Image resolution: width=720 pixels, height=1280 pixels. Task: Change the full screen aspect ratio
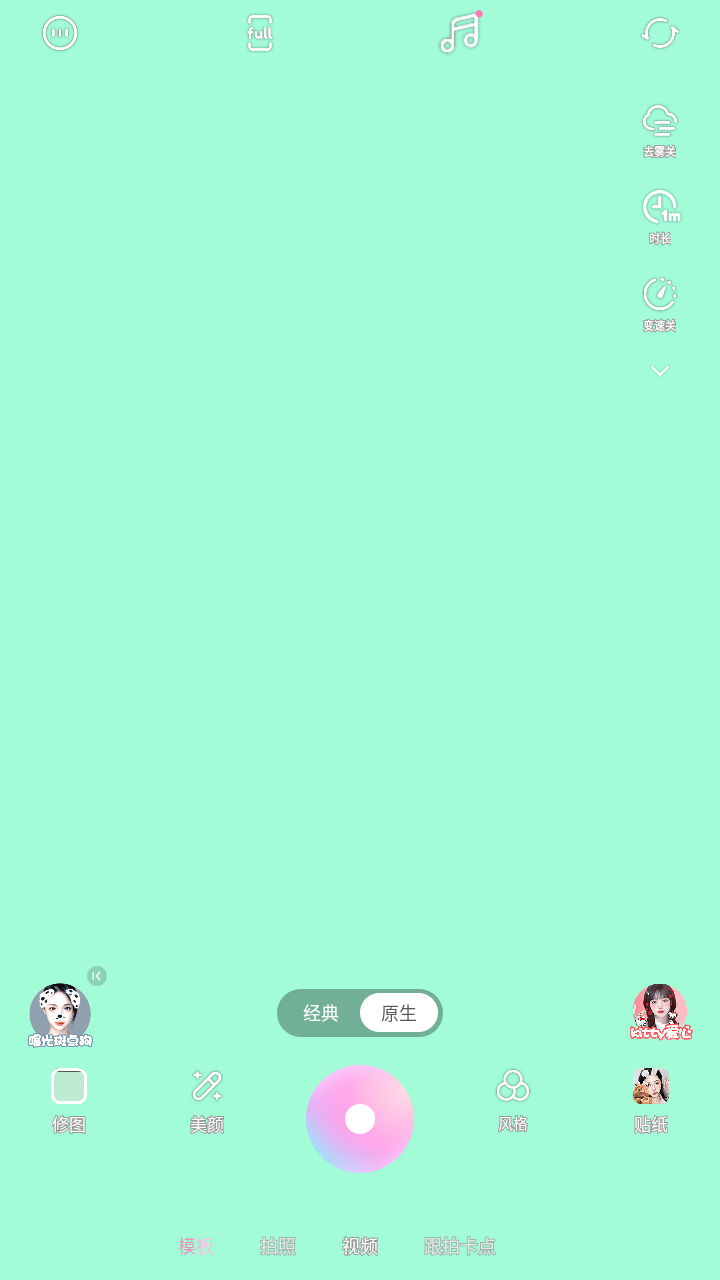point(260,33)
